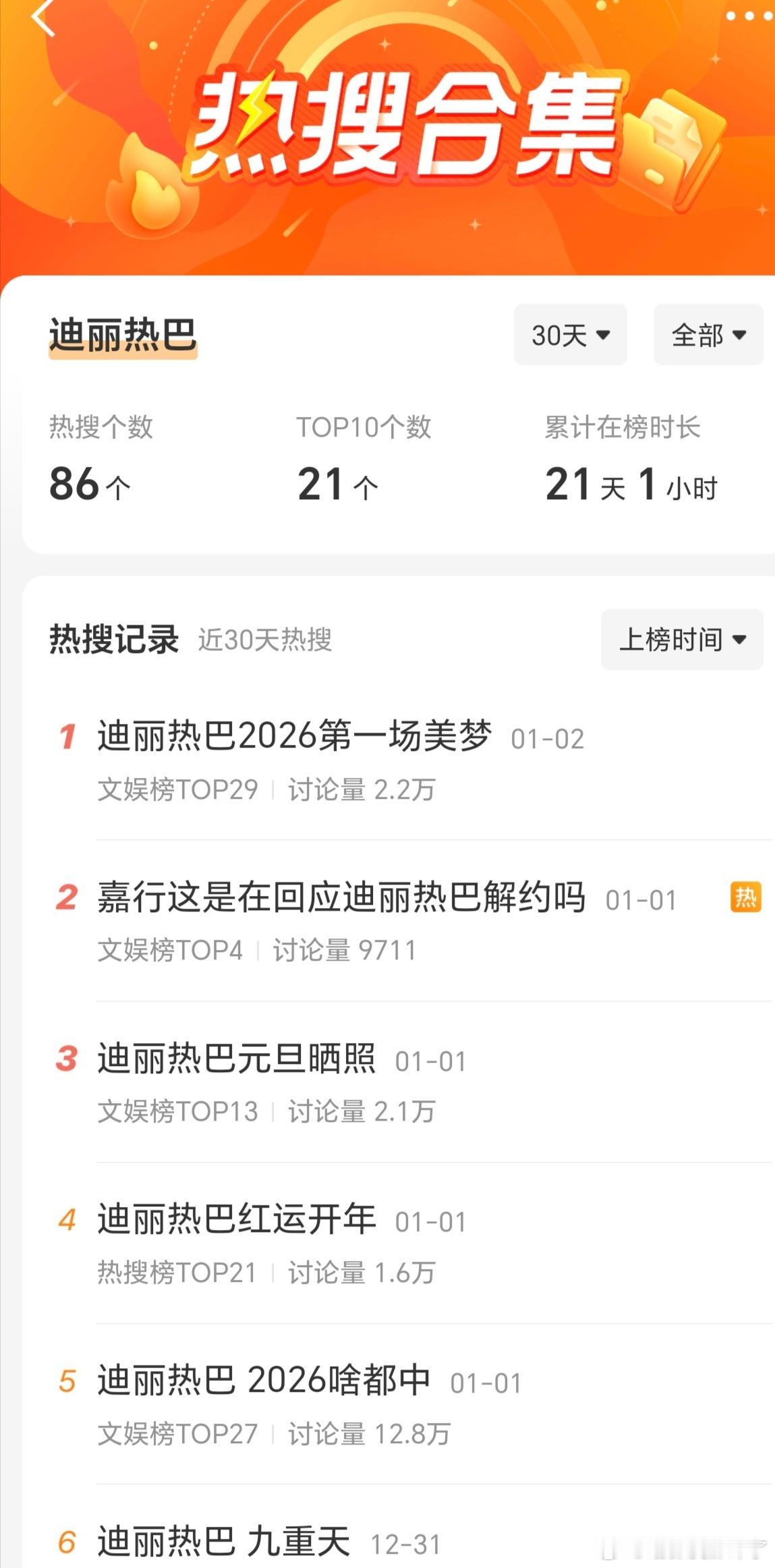Click the 热搜记录 section heading
This screenshot has height=1568, width=775.
pyautogui.click(x=113, y=640)
